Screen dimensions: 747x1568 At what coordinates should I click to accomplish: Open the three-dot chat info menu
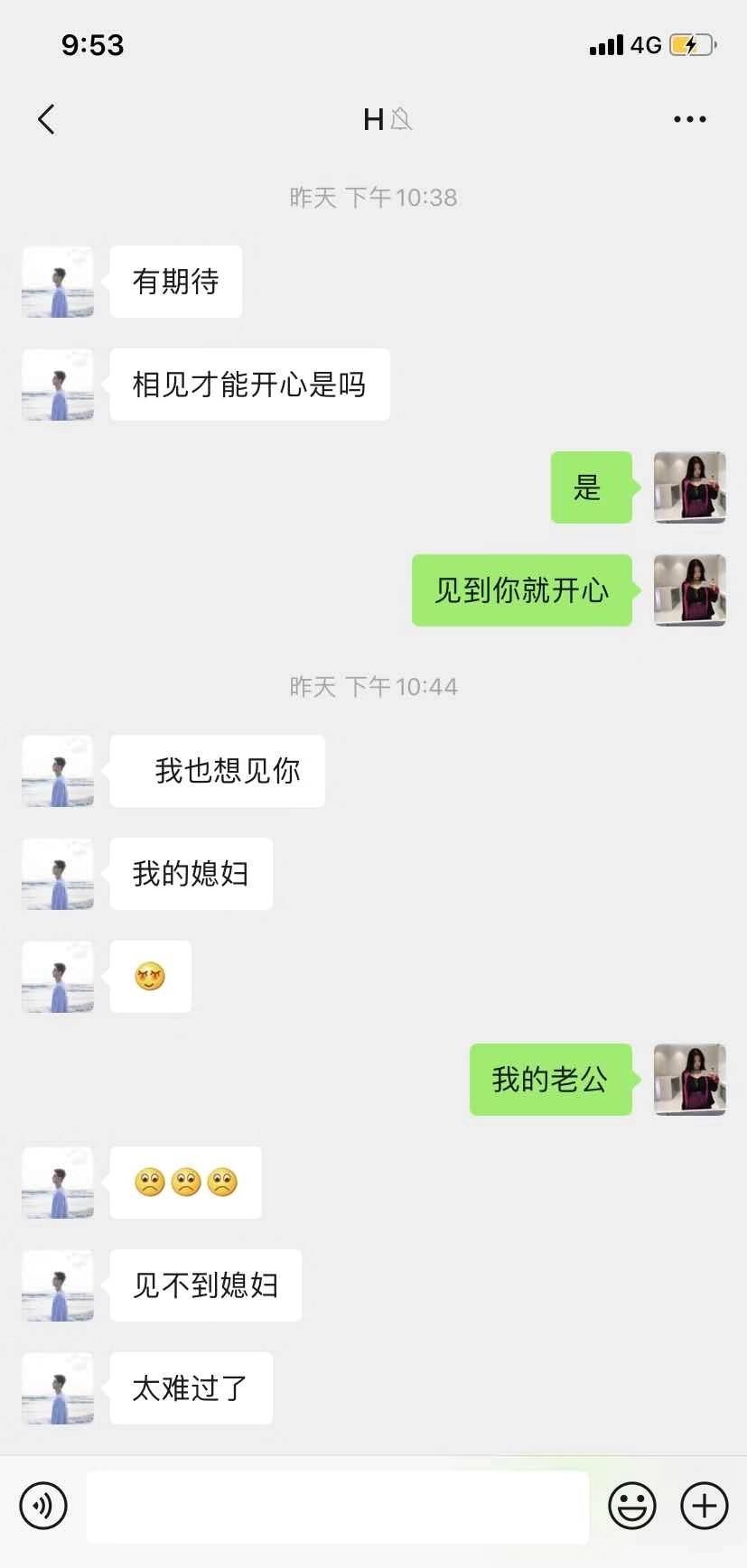(689, 119)
